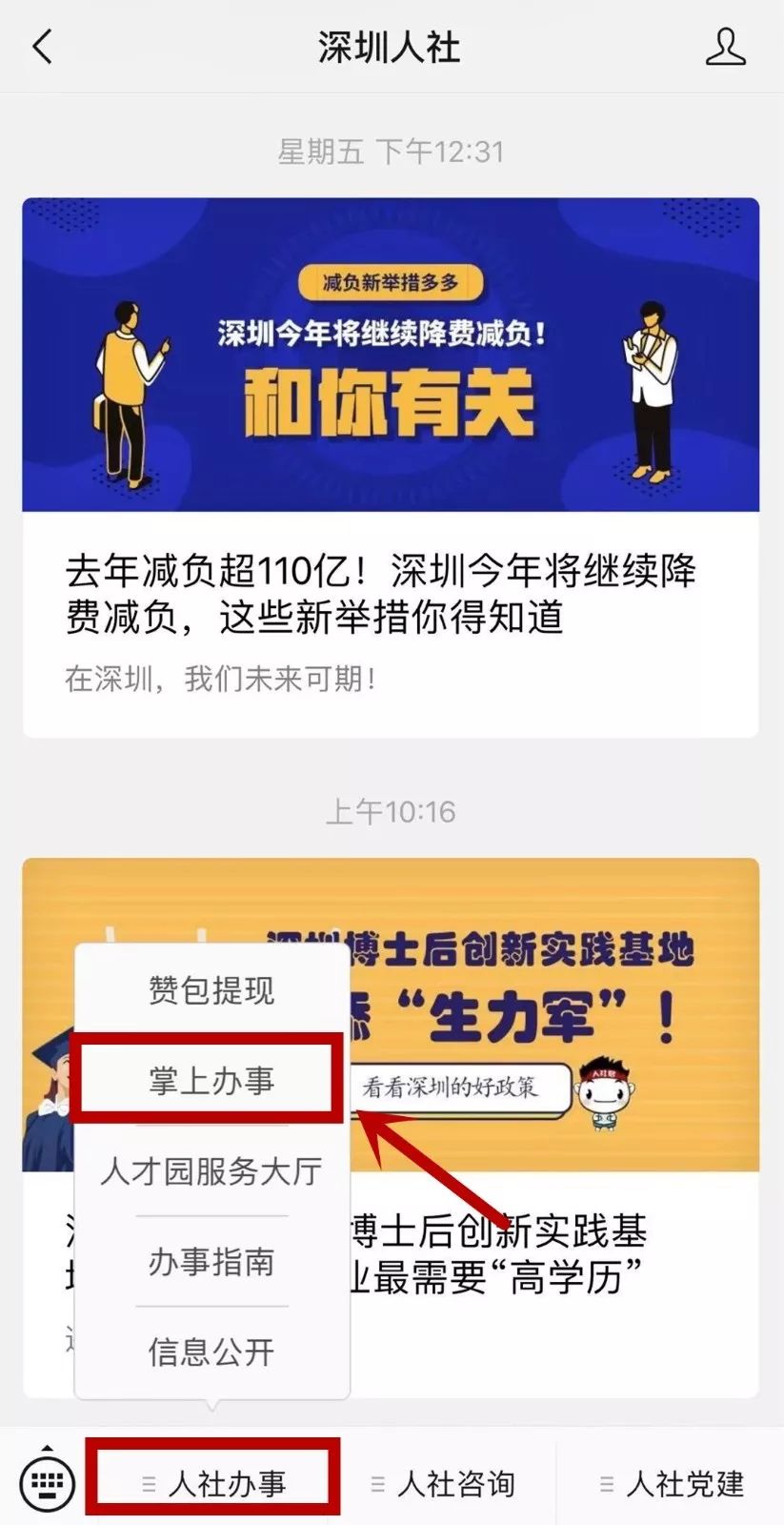Select 掌上办事 from the popup menu
Image resolution: width=784 pixels, height=1525 pixels.
(211, 1078)
